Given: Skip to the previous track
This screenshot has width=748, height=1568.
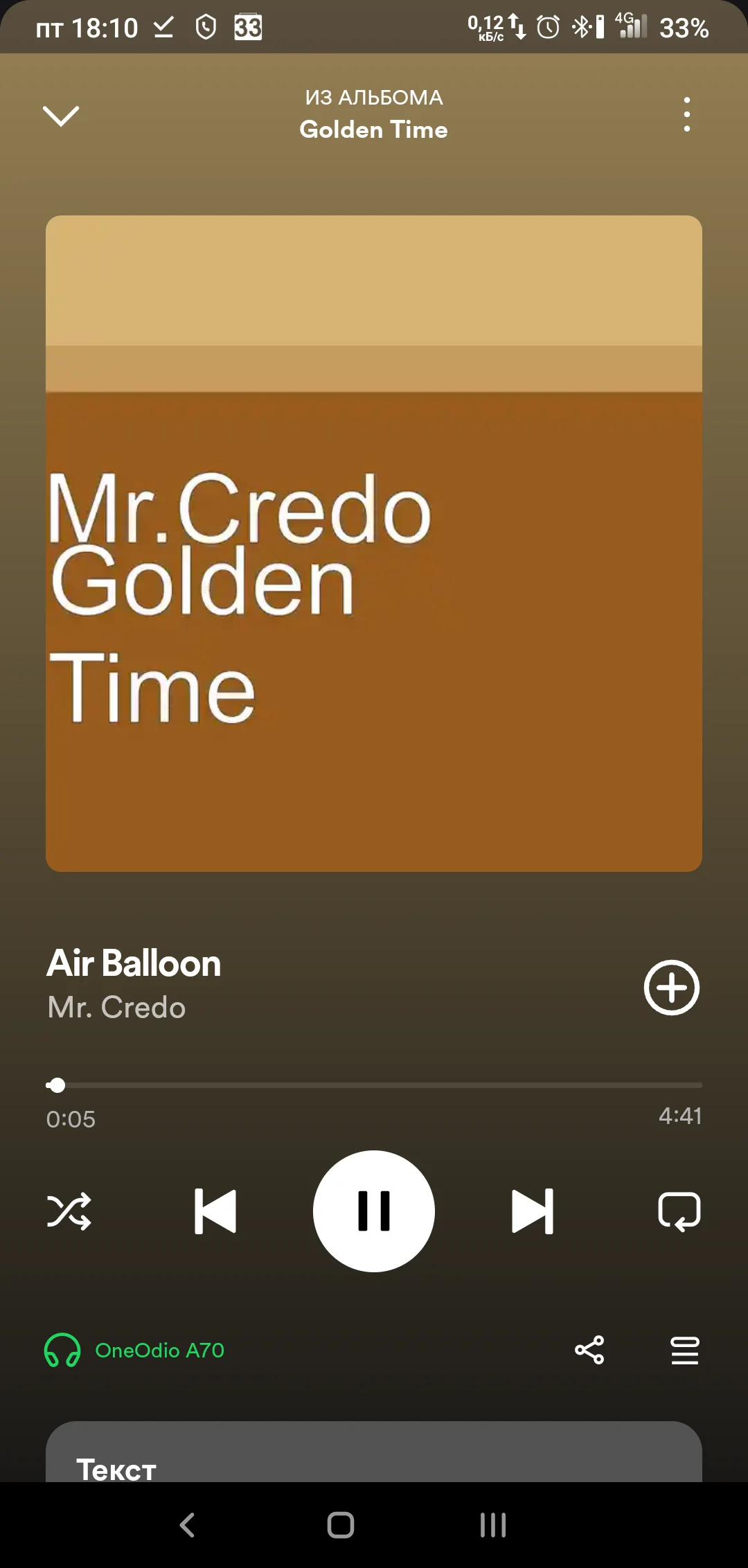Looking at the screenshot, I should [215, 1211].
